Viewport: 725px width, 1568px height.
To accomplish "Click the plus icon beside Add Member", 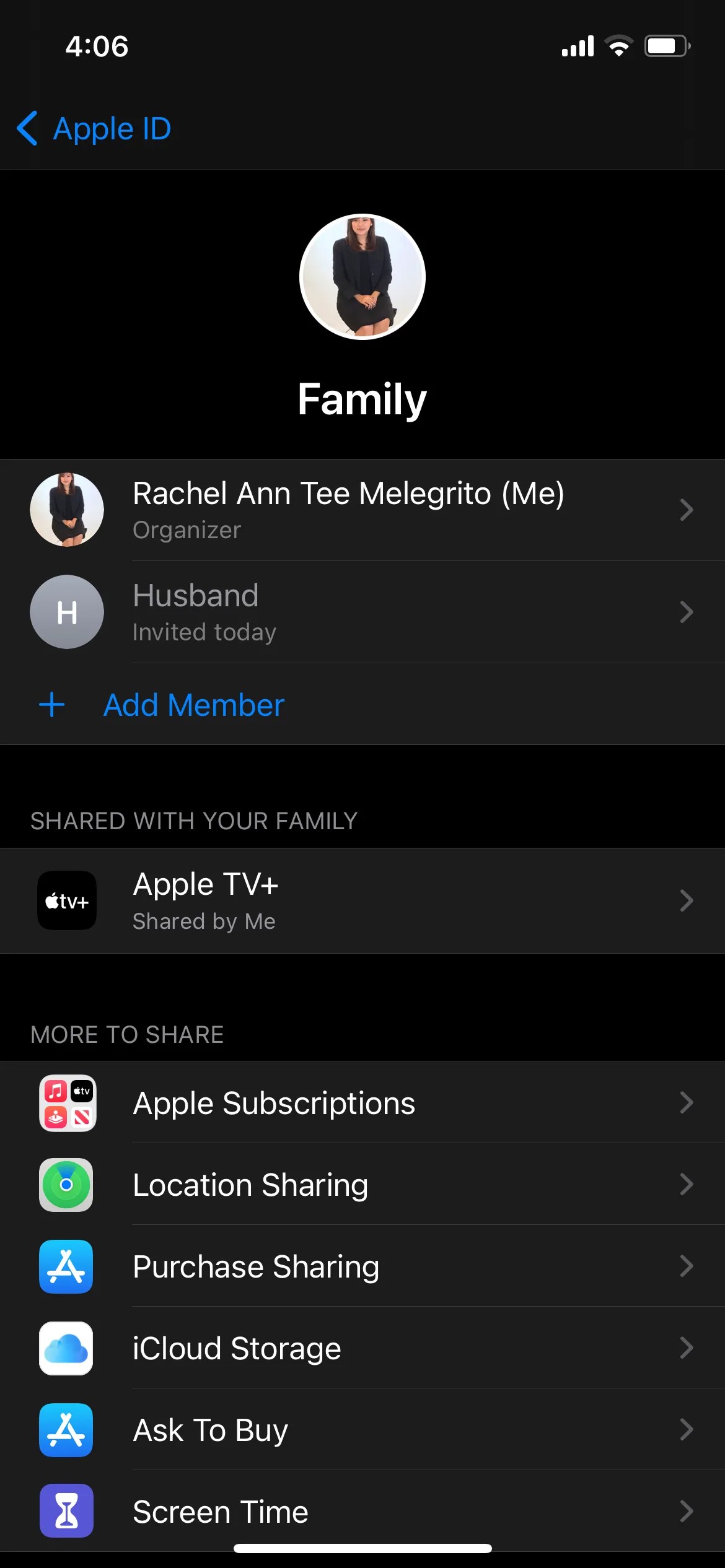I will [x=51, y=705].
